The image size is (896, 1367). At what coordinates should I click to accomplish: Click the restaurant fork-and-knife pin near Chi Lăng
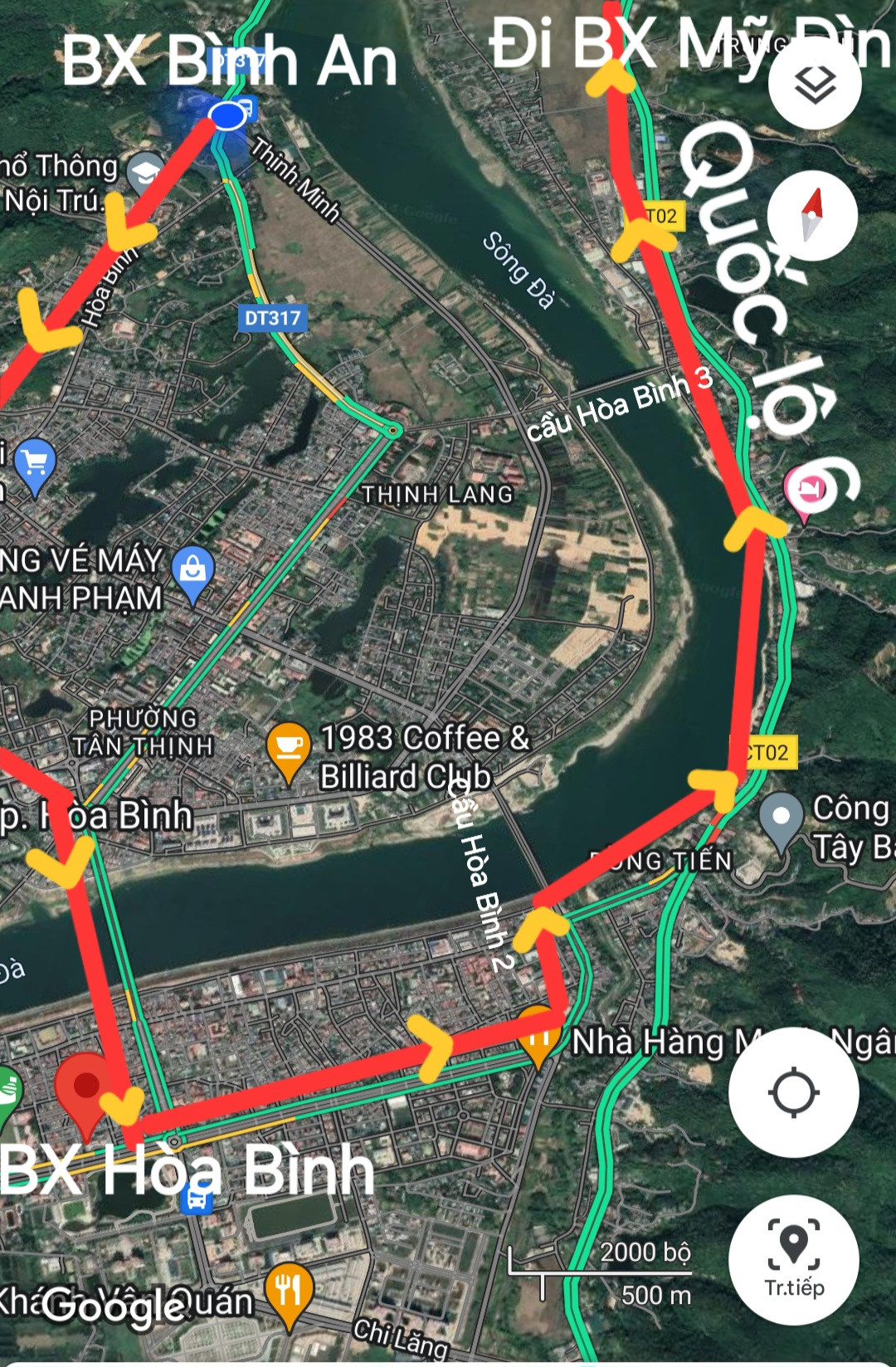click(x=289, y=1291)
